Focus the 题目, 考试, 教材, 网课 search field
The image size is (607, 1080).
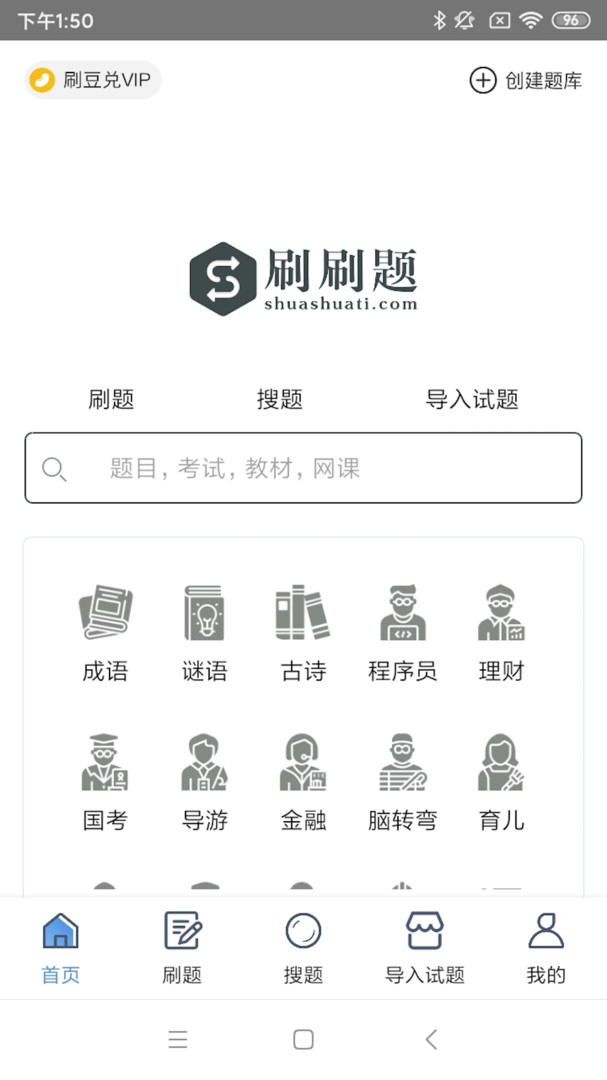pos(303,468)
